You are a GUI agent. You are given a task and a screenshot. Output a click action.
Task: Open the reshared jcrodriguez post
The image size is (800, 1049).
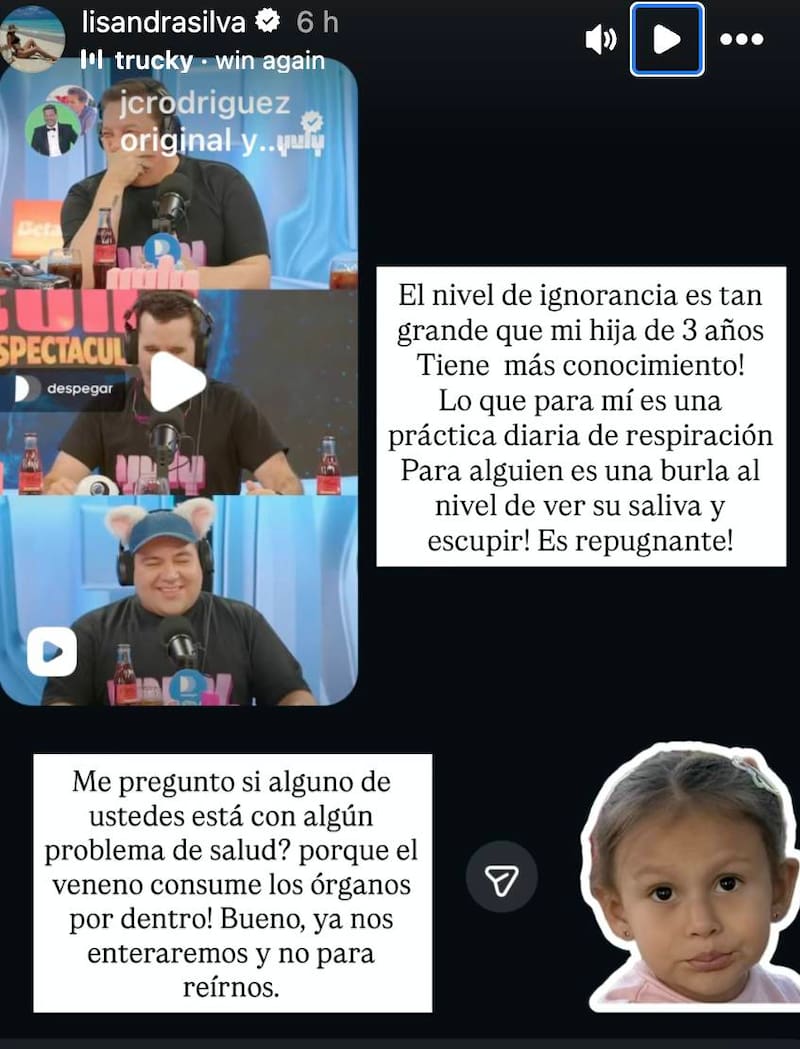pyautogui.click(x=178, y=381)
